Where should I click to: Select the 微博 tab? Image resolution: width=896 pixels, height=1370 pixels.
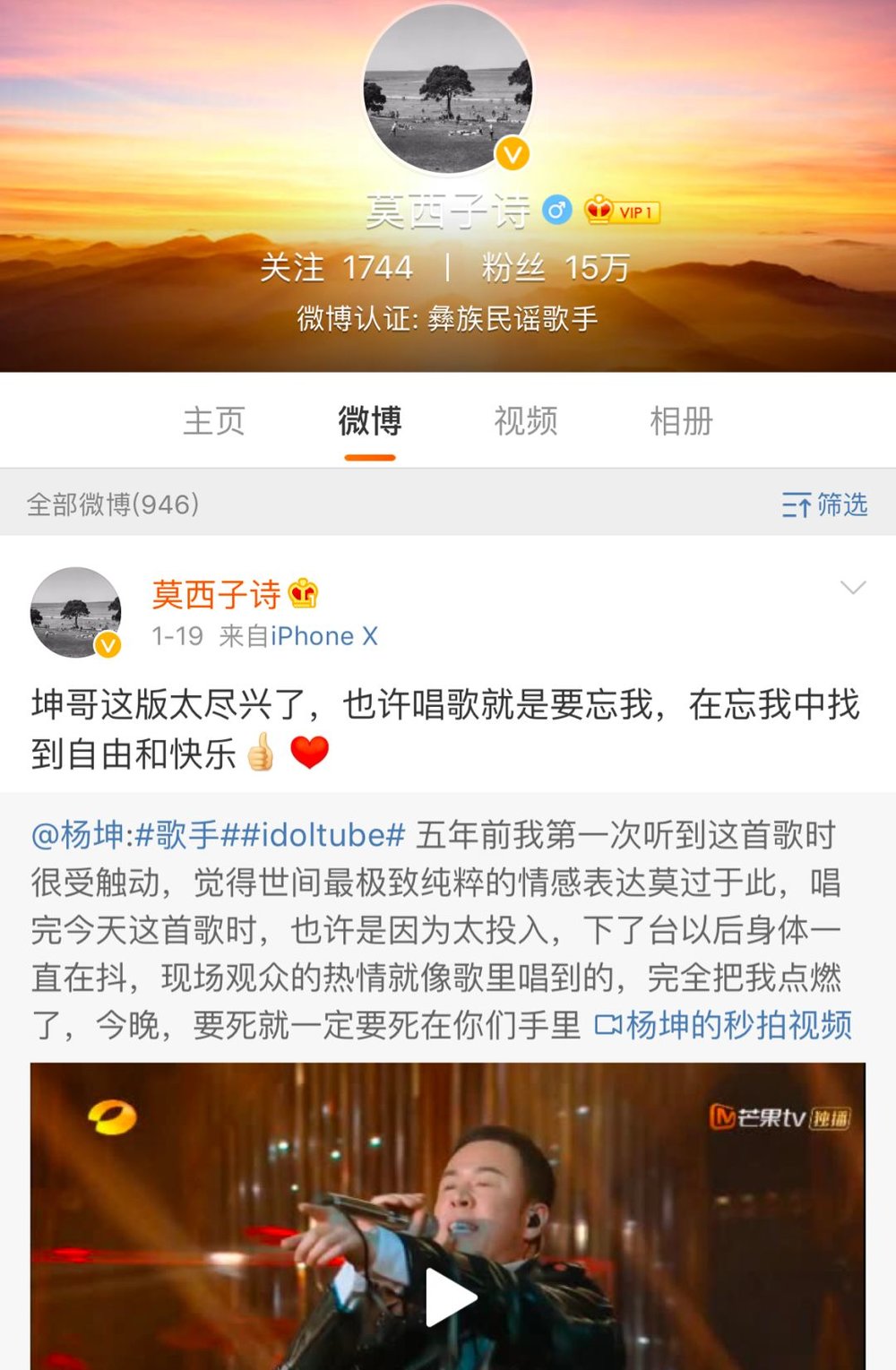[x=370, y=420]
